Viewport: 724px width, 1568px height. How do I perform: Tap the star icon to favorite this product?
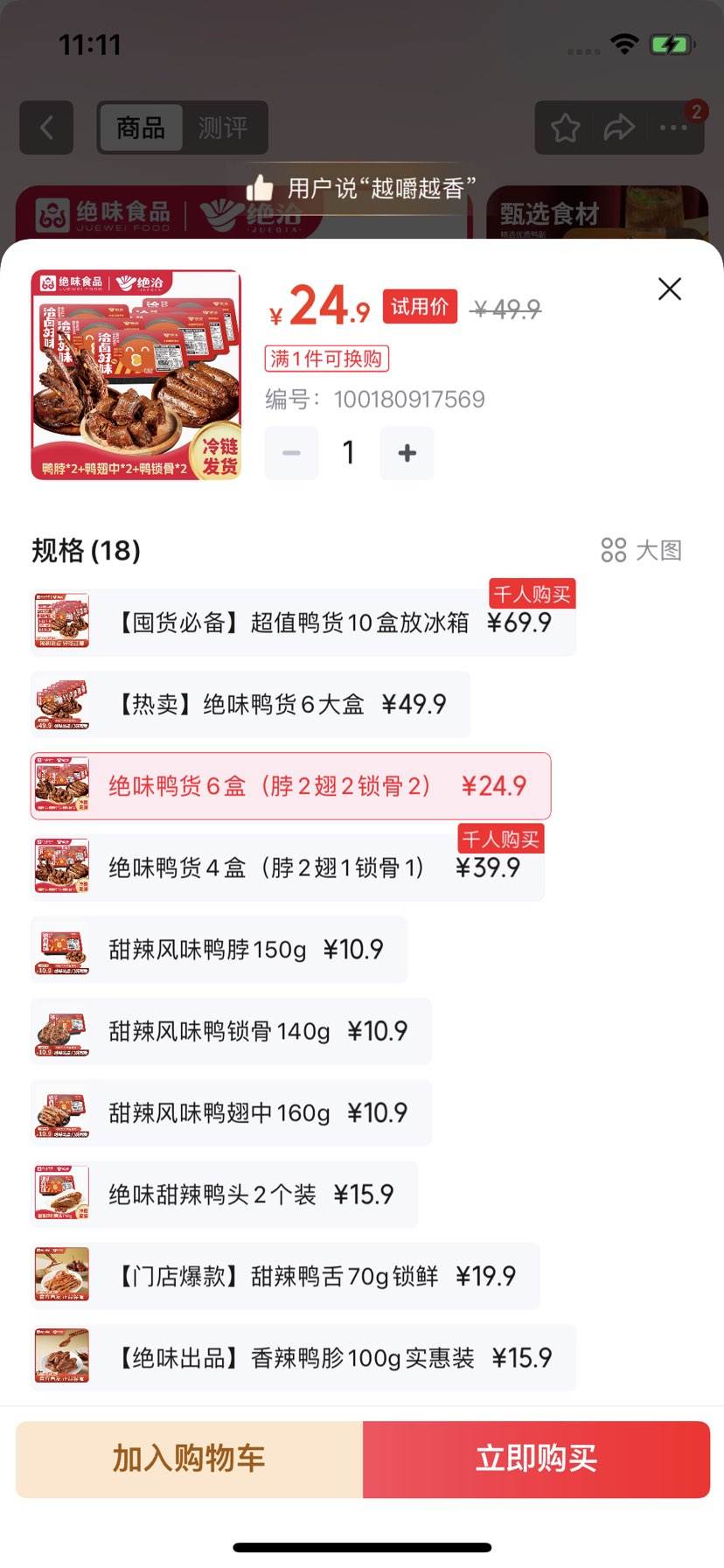click(564, 128)
